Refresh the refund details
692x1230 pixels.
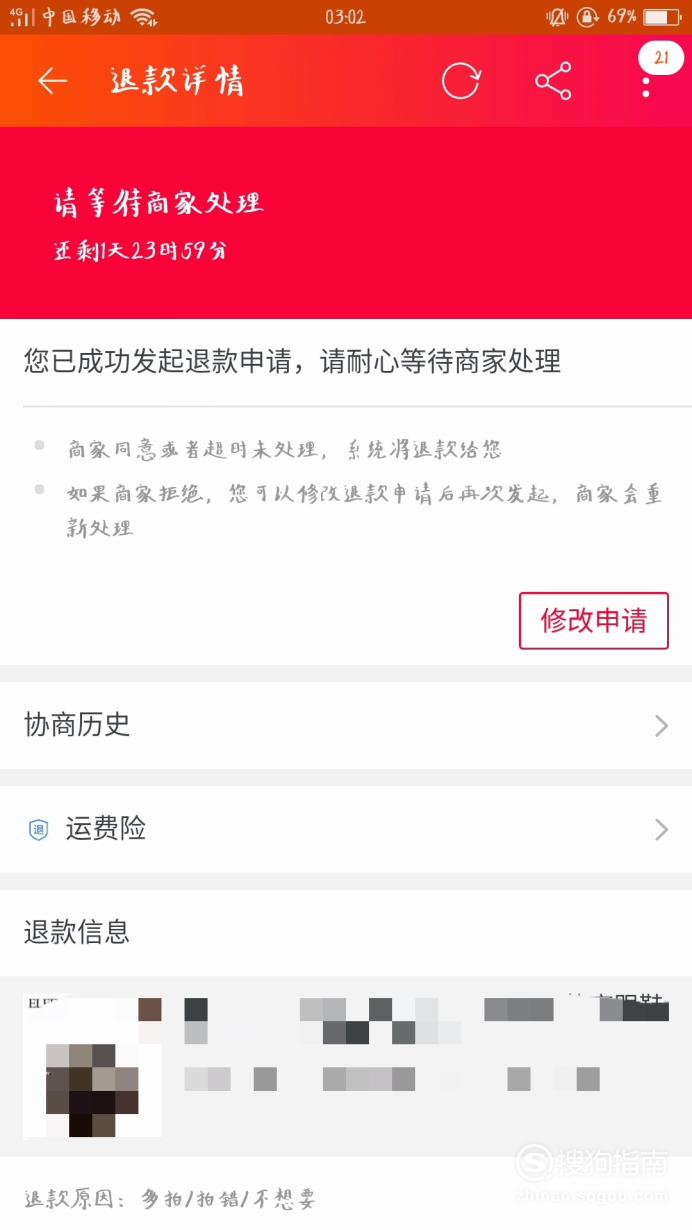tap(461, 81)
